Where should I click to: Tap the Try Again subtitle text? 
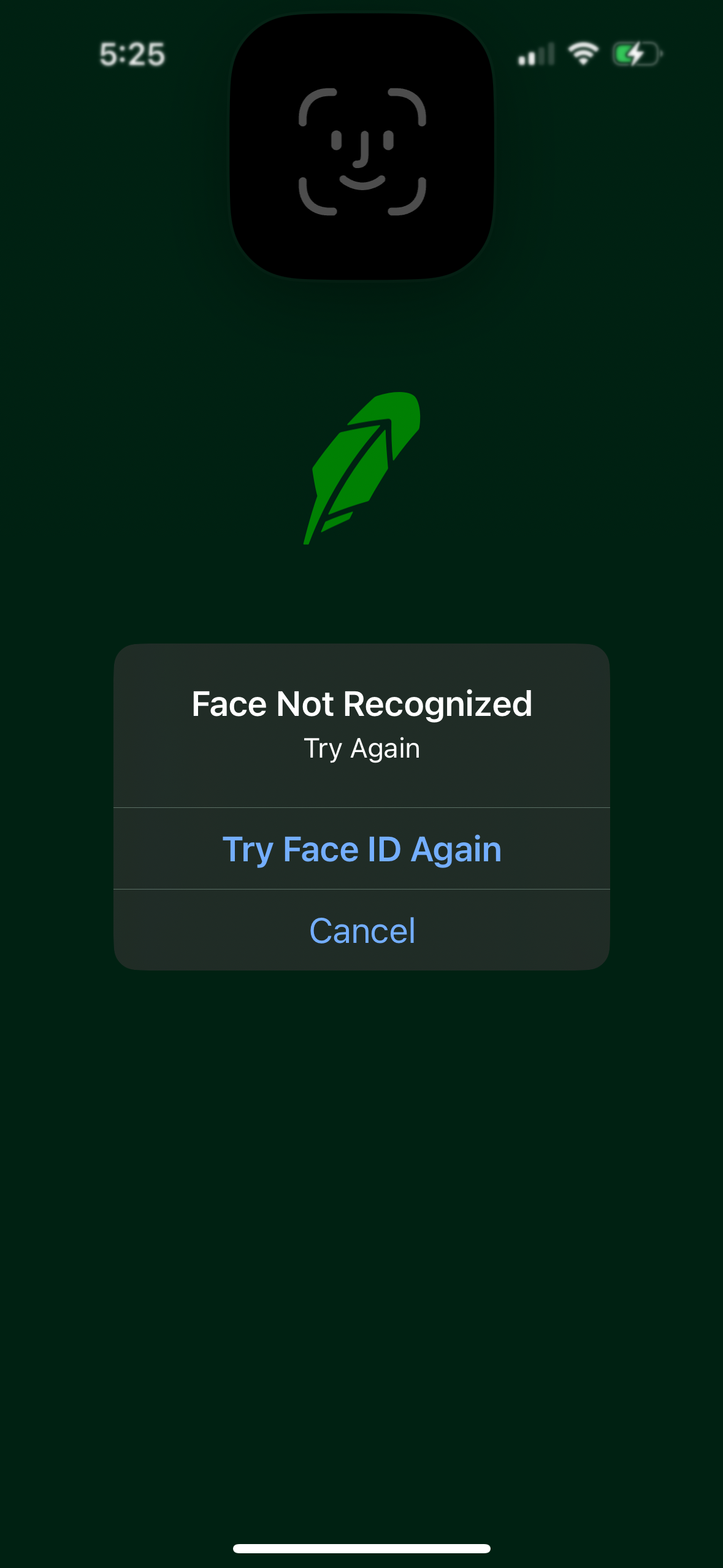click(x=362, y=747)
